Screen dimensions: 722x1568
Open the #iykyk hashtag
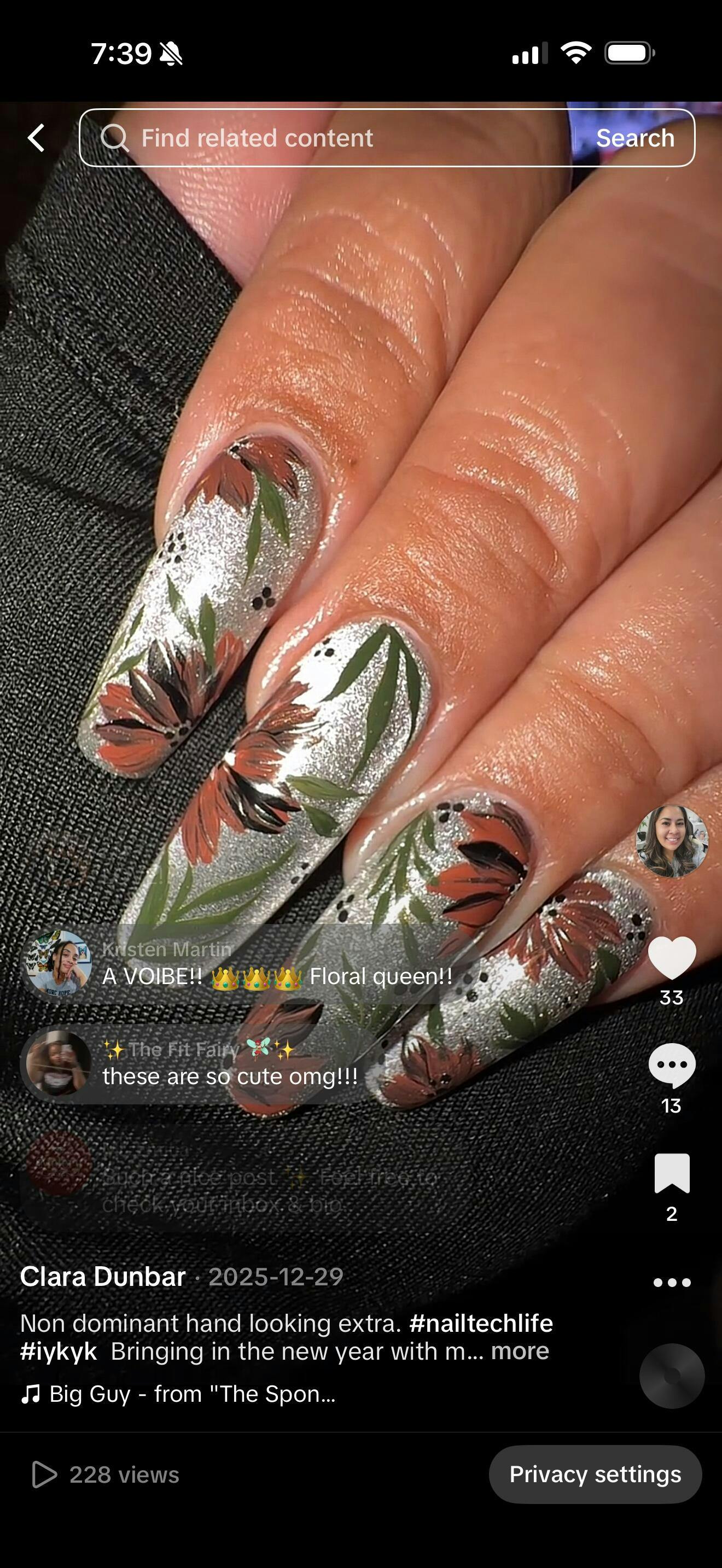59,1351
